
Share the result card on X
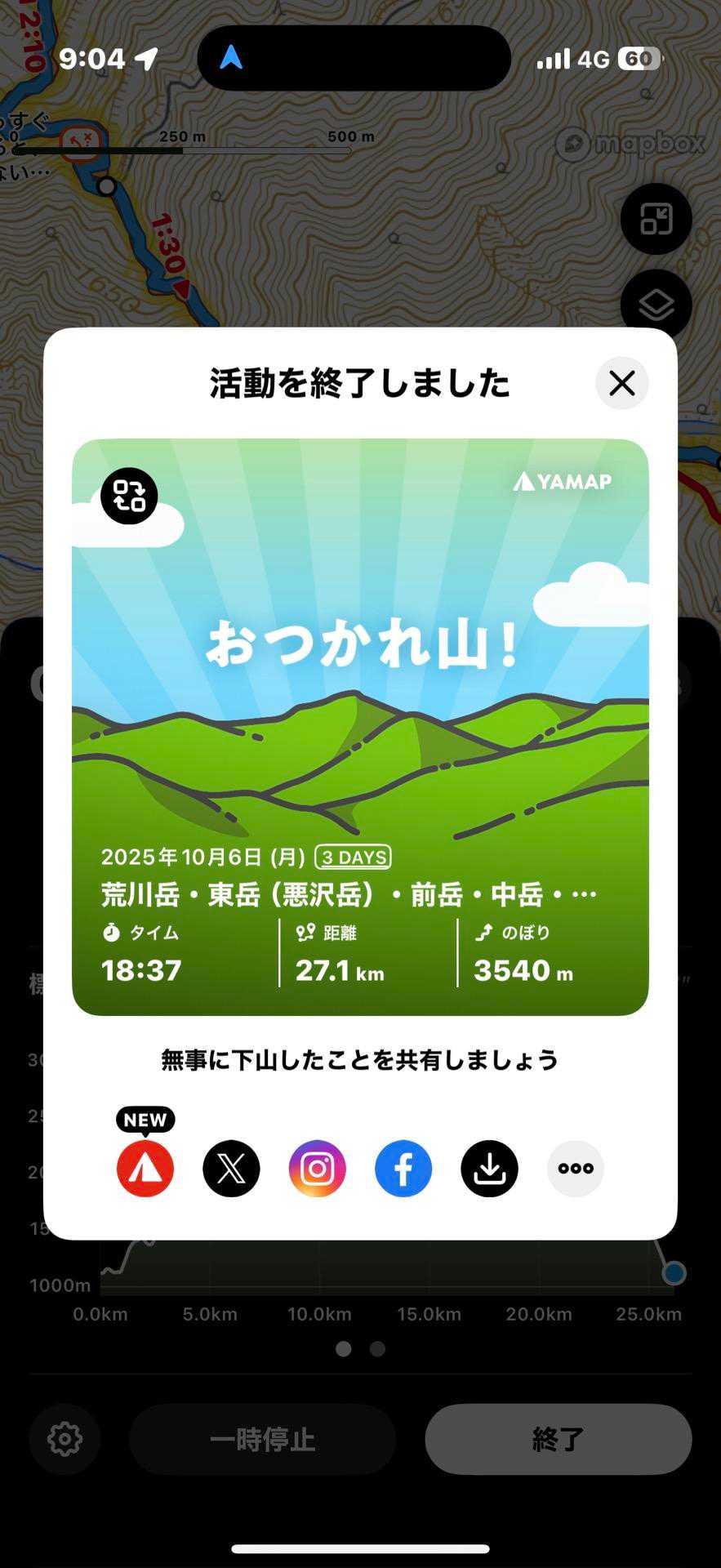pos(231,1169)
